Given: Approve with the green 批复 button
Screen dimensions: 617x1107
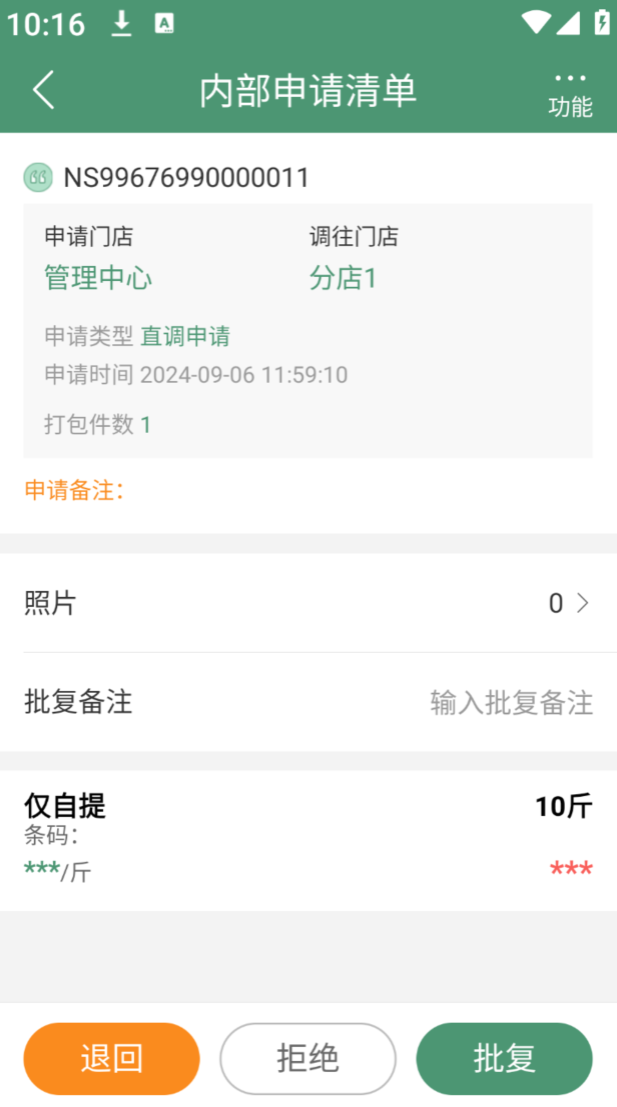Looking at the screenshot, I should click(504, 1058).
